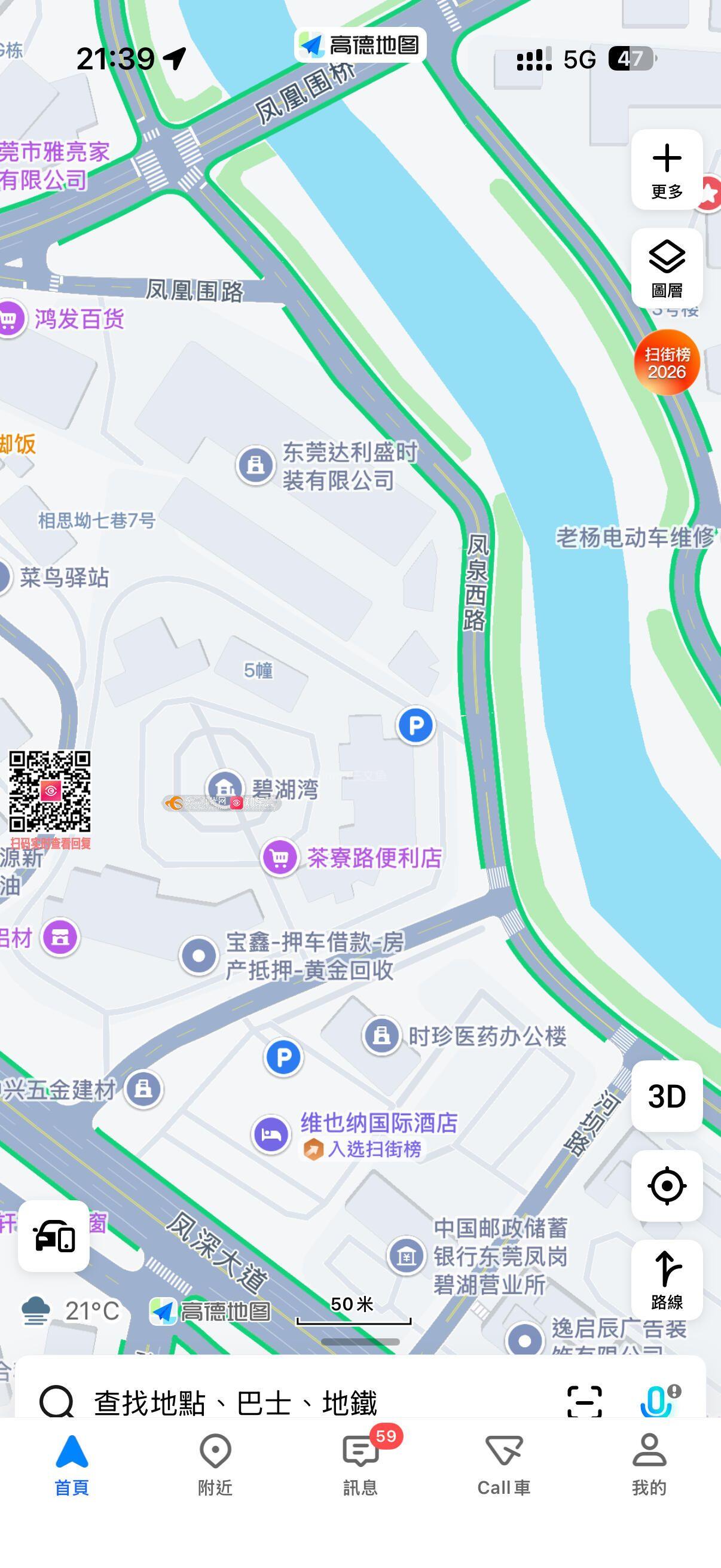Viewport: 721px width, 1568px height.
Task: Open the 扫街榜 2026 badge
Action: tap(667, 363)
